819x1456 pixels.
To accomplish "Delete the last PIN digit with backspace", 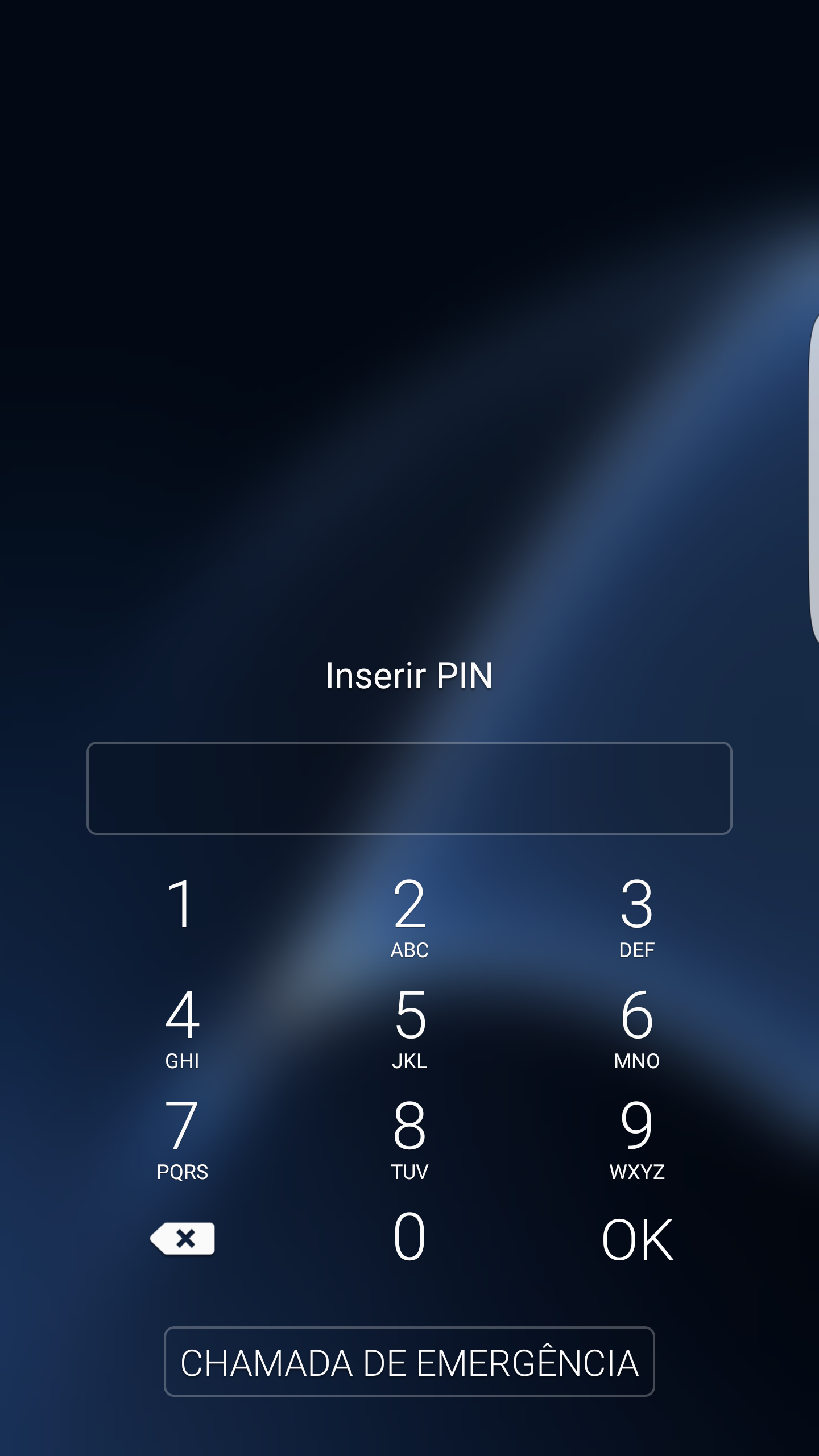I will (x=183, y=1238).
